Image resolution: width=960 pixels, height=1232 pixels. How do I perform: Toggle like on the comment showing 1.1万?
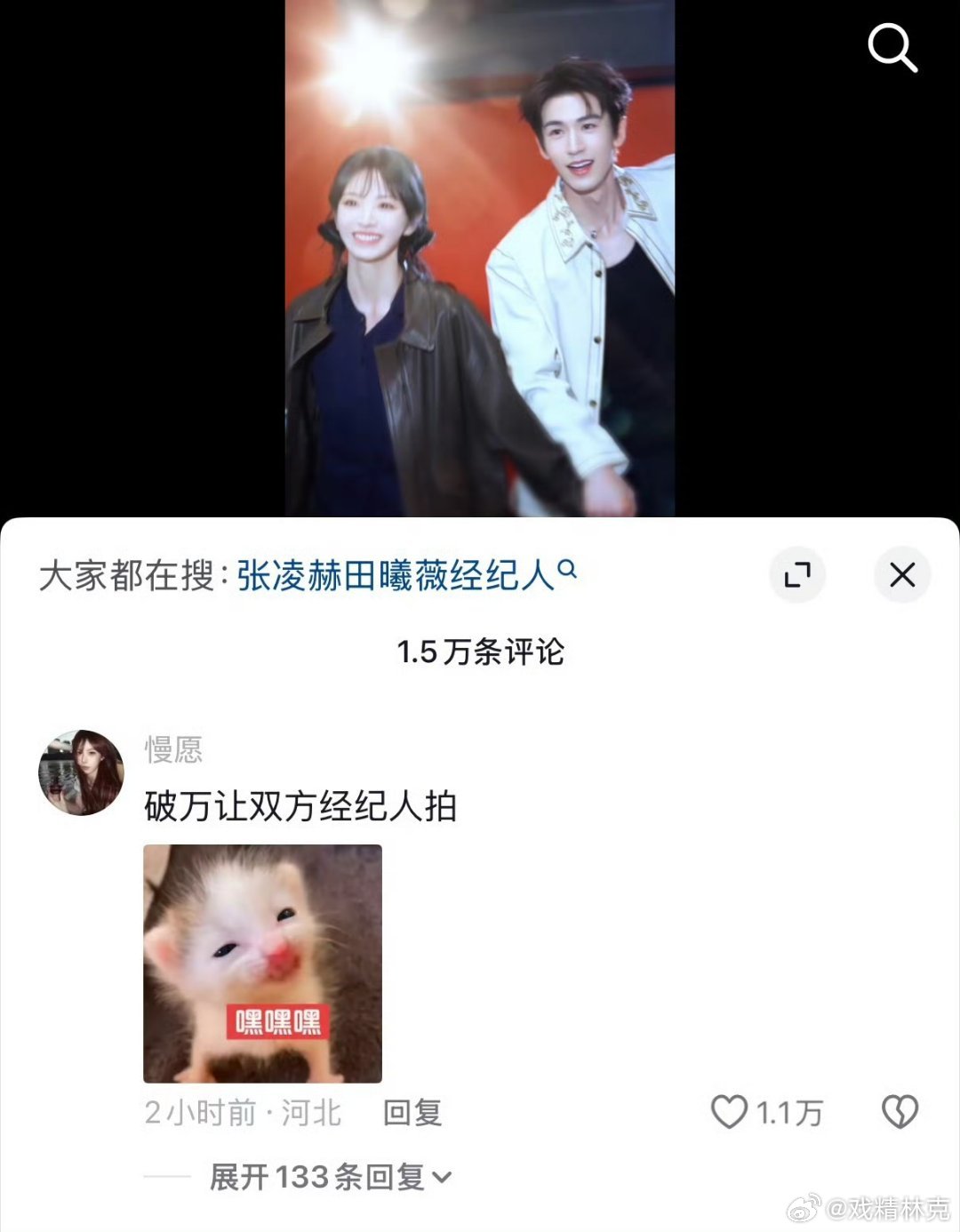click(766, 1111)
